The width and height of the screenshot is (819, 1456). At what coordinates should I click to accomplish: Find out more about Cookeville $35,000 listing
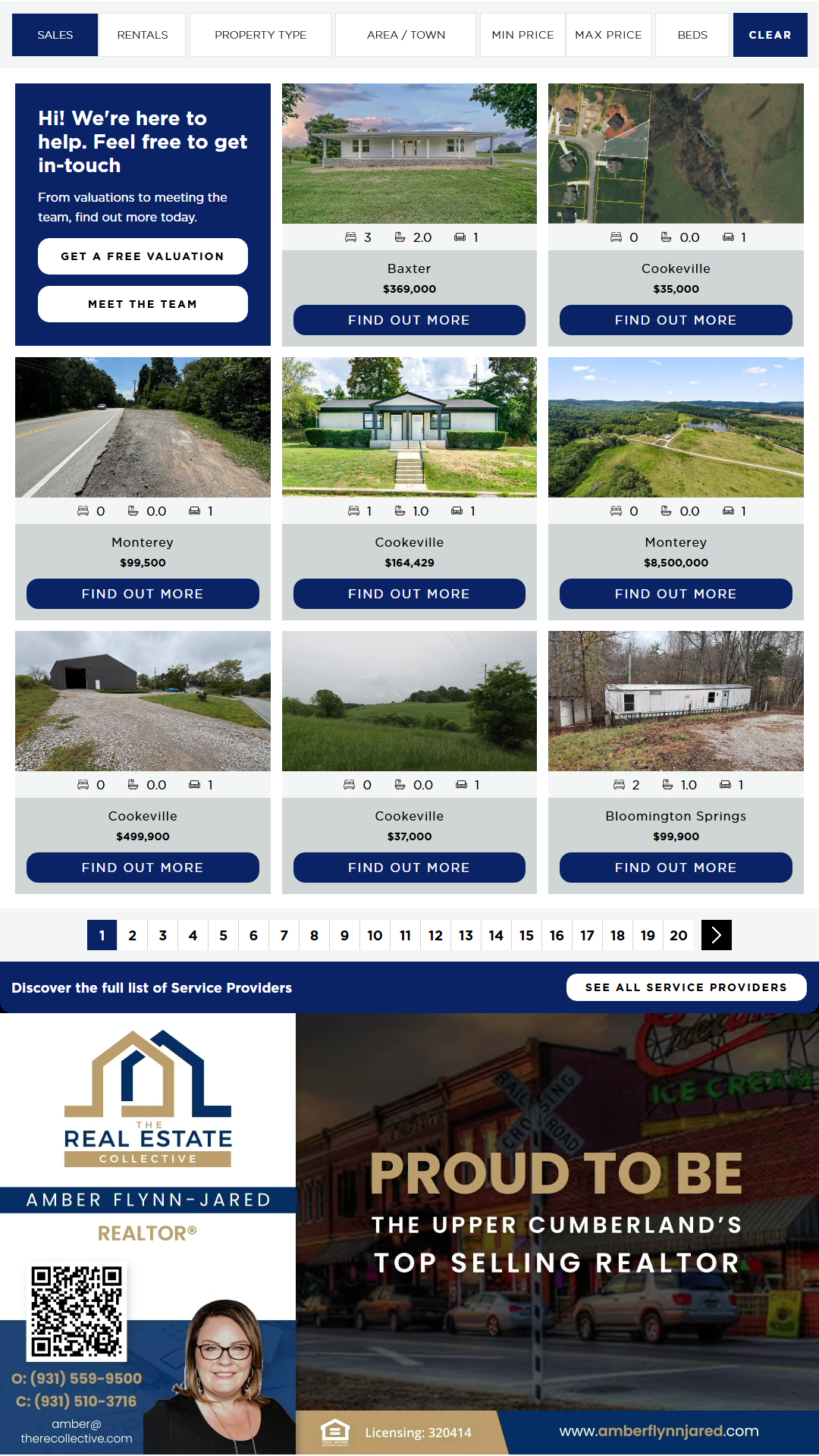click(x=676, y=320)
